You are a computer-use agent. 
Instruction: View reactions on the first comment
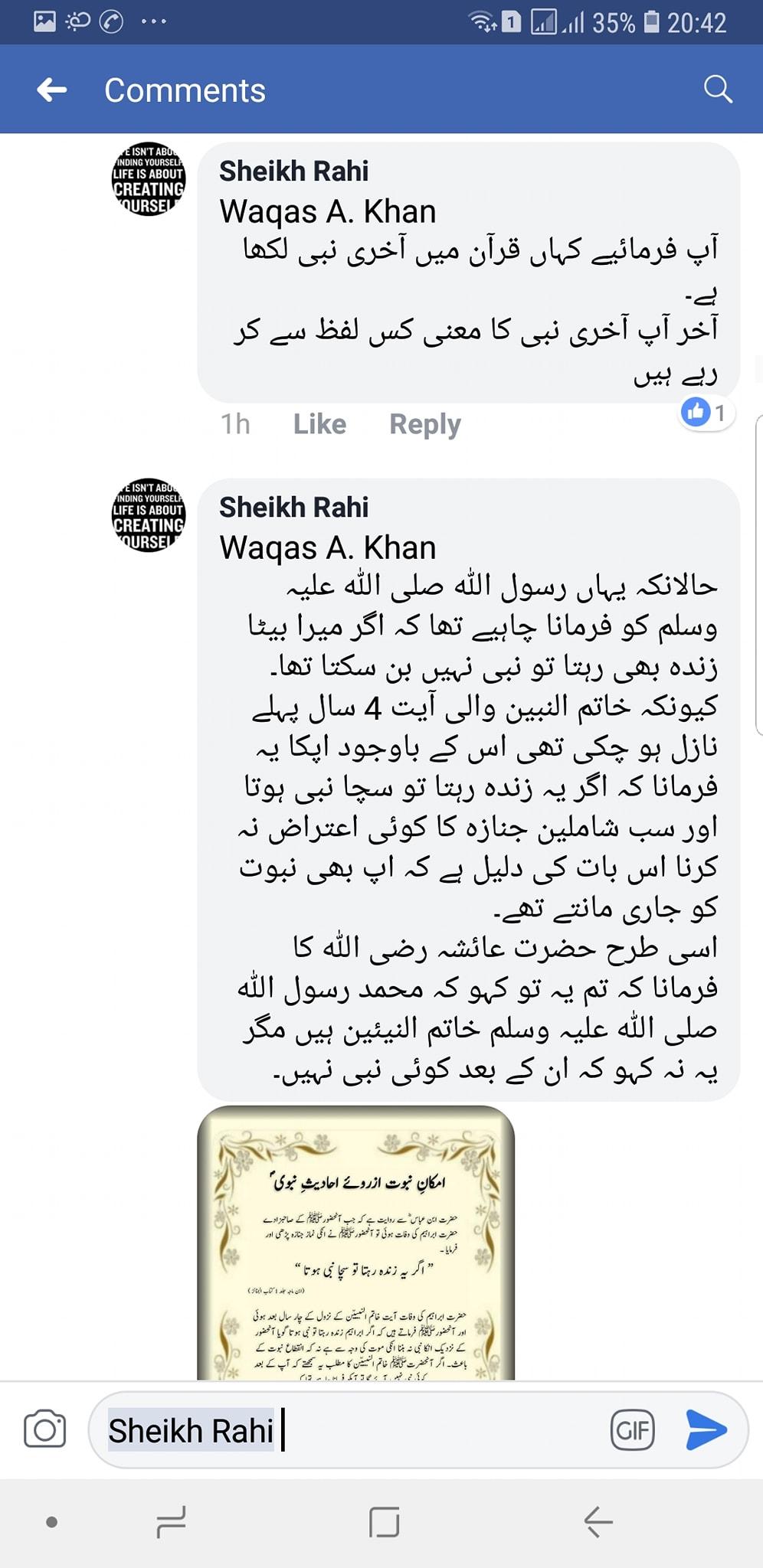tap(705, 413)
